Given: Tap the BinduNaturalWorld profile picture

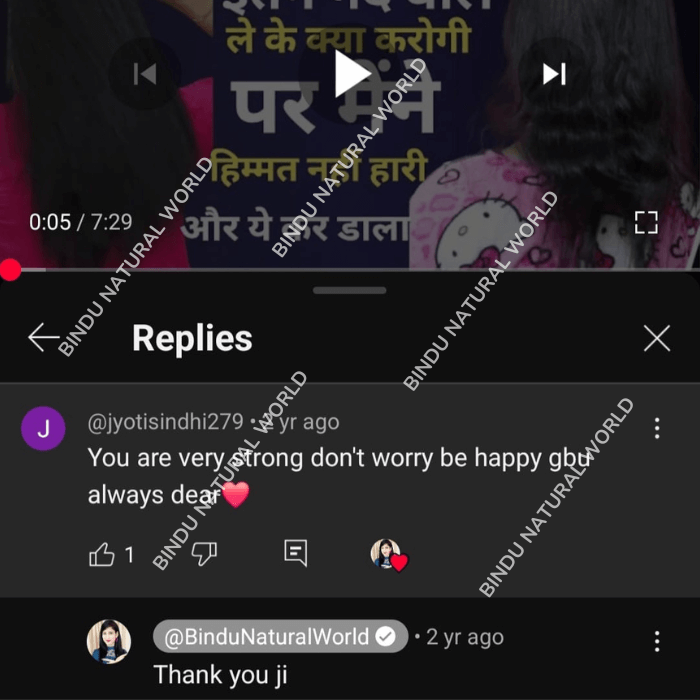Looking at the screenshot, I should click(x=109, y=641).
